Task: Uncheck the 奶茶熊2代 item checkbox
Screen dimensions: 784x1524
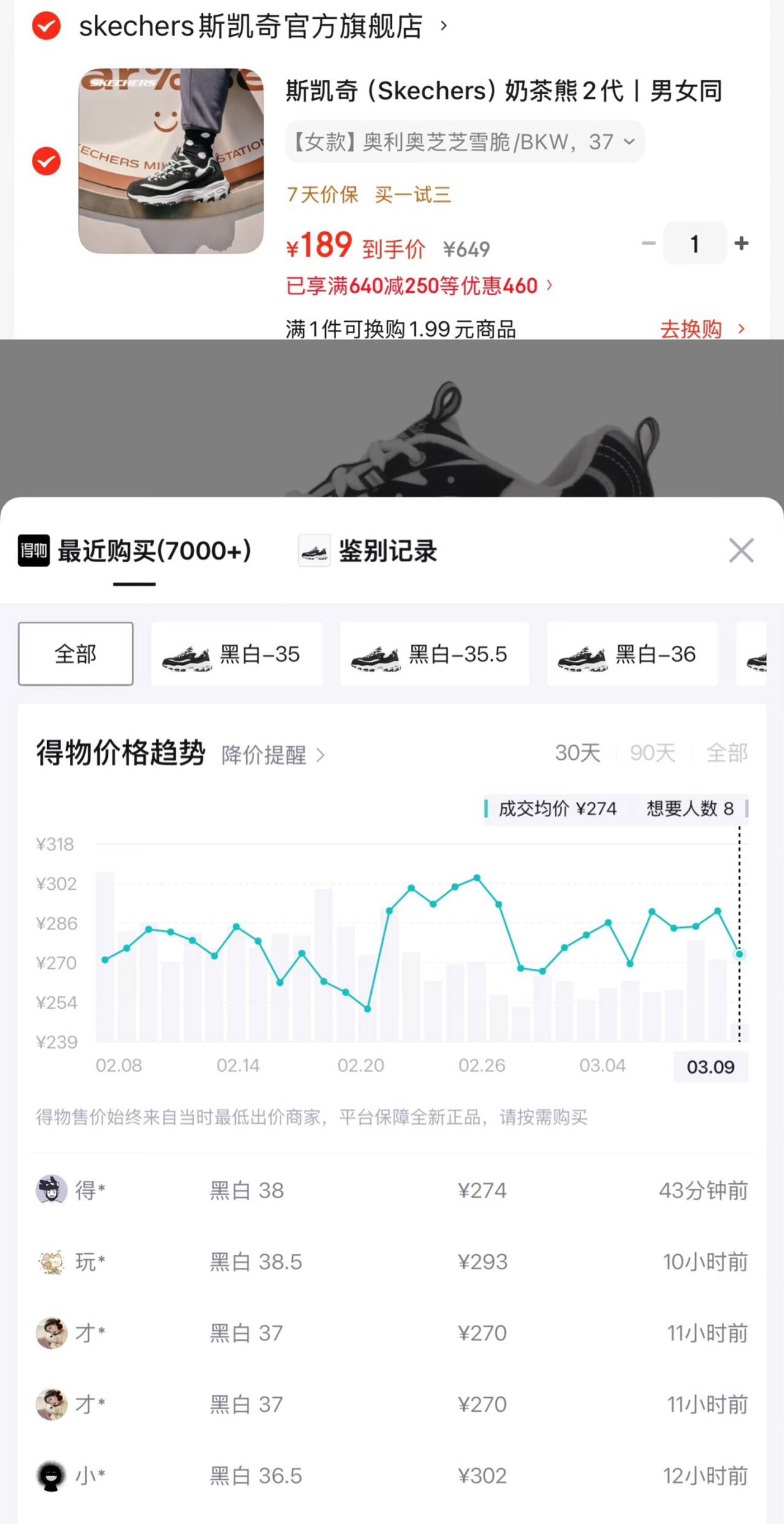Action: (46, 161)
